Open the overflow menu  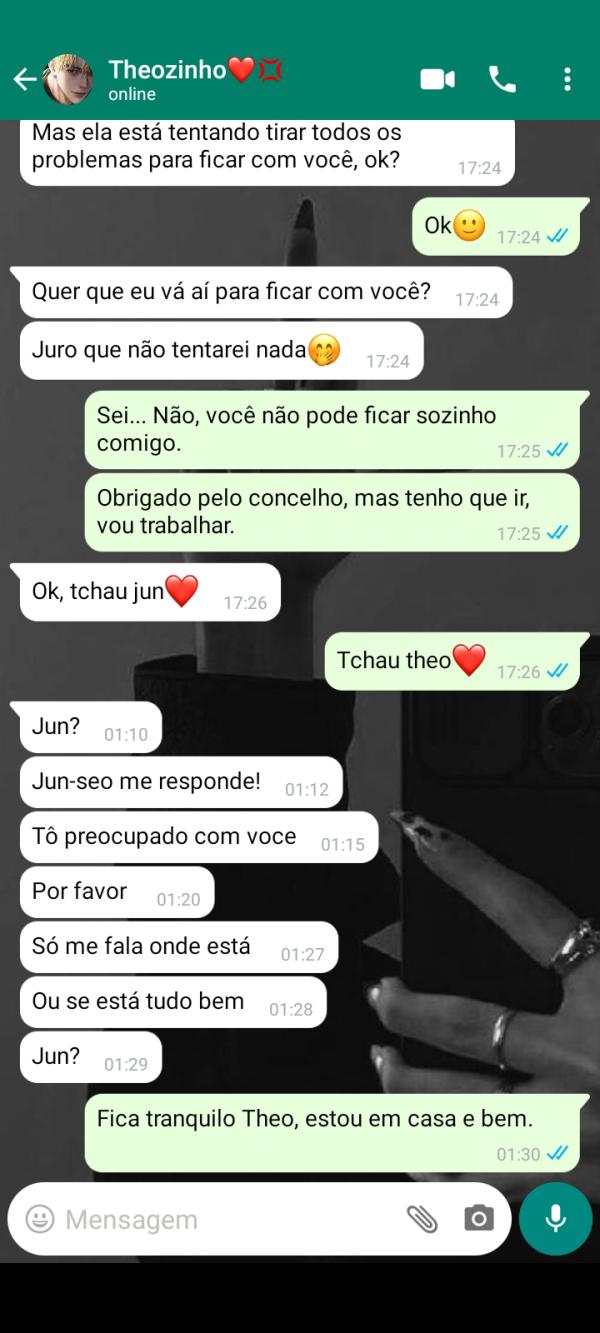567,80
